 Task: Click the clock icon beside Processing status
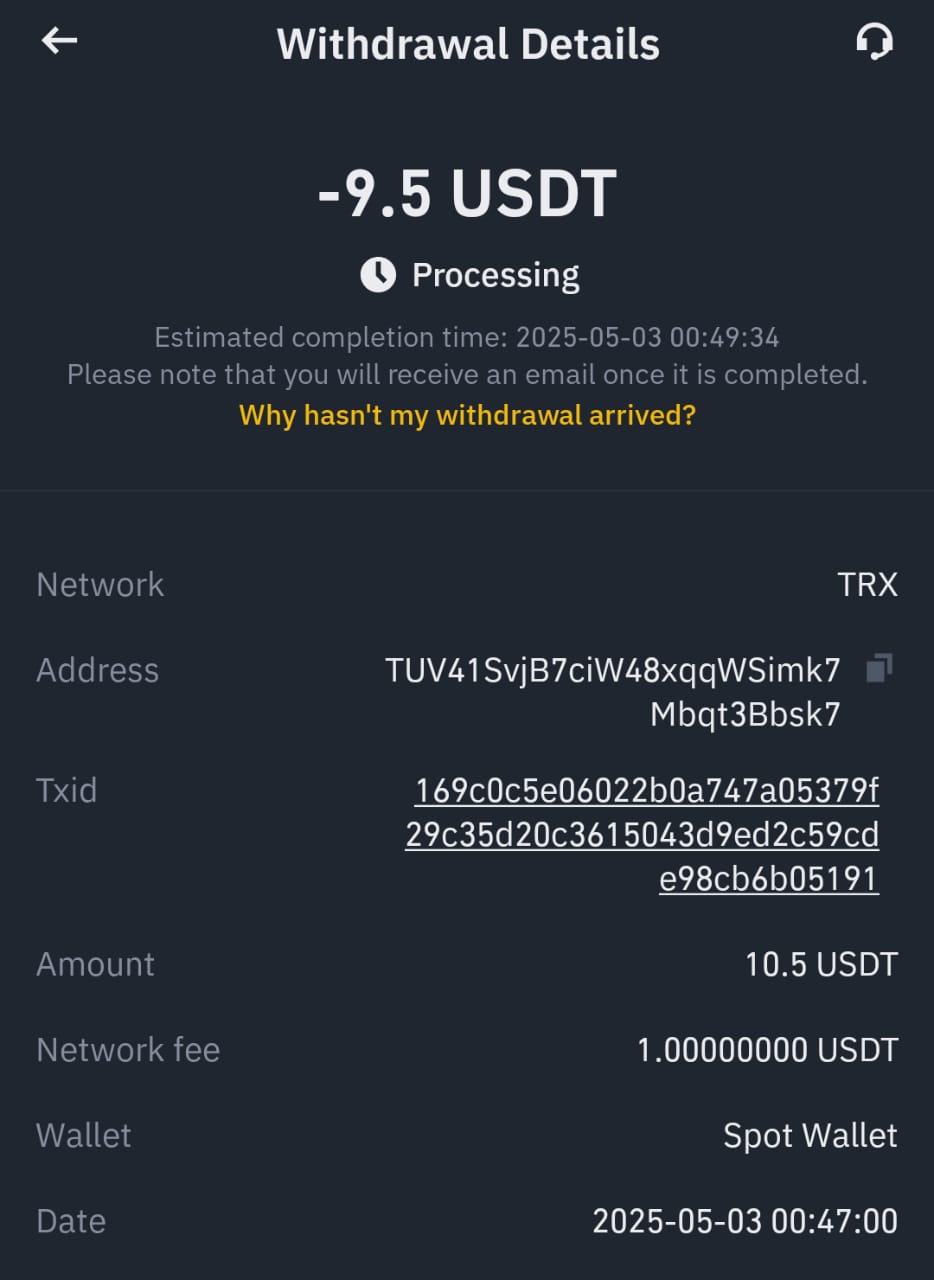point(377,274)
